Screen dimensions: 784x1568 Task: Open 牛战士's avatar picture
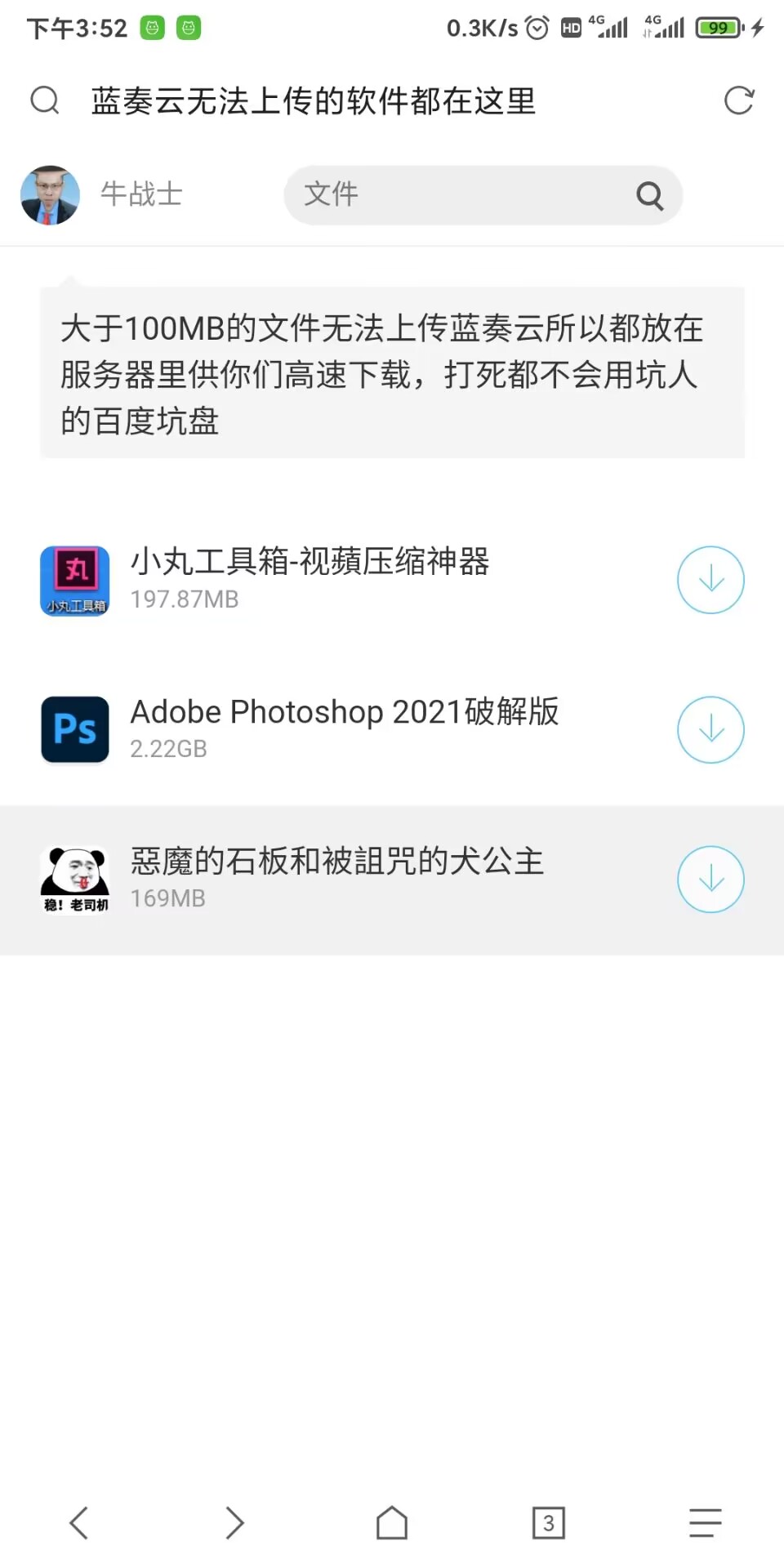[49, 194]
